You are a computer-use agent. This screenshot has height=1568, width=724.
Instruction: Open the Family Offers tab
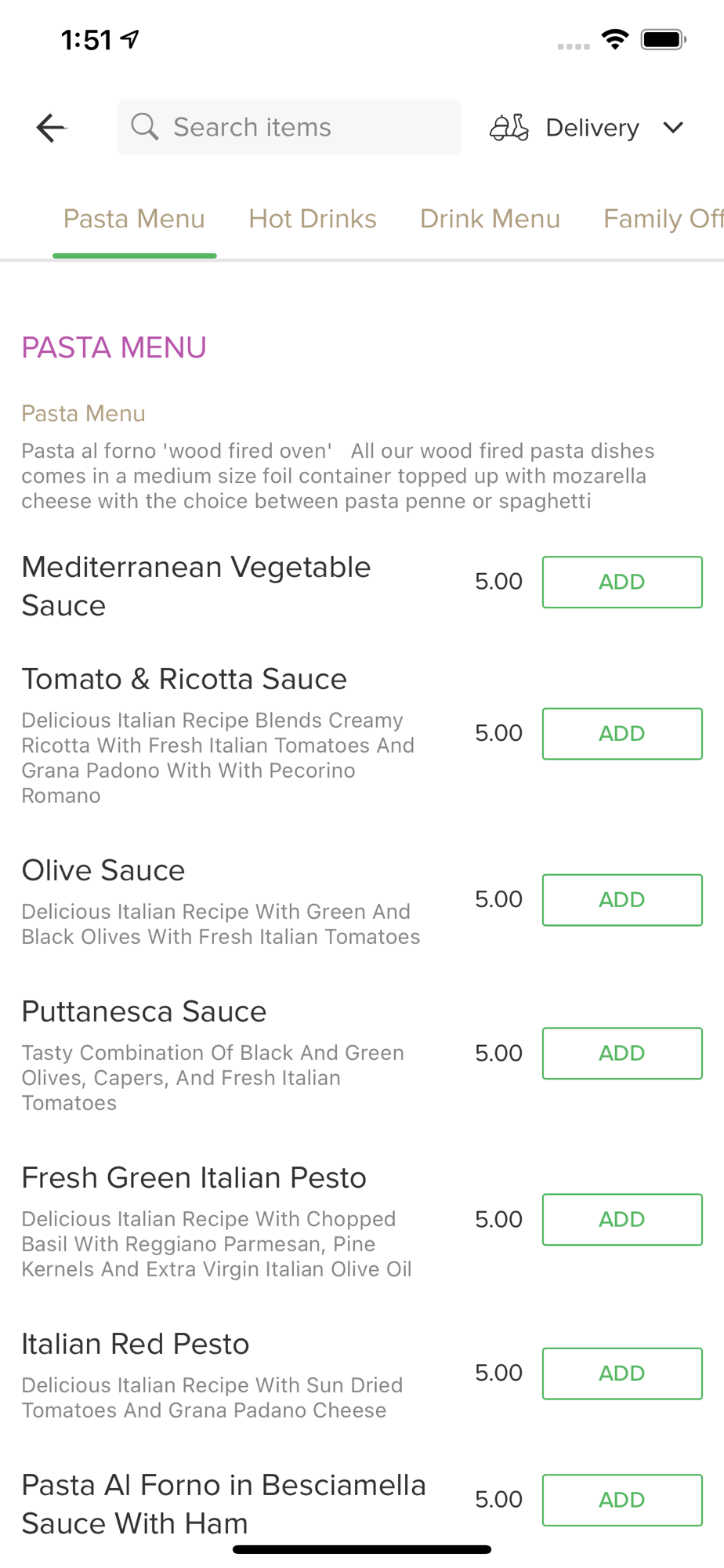pos(662,219)
